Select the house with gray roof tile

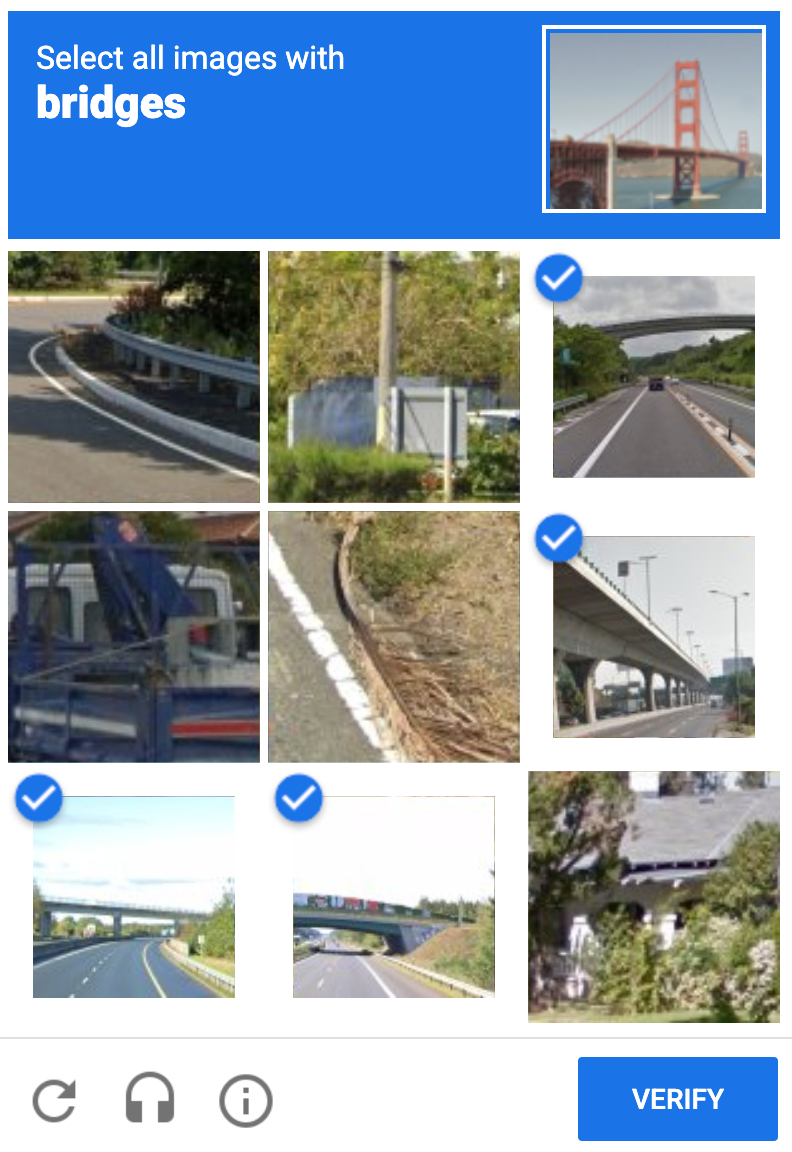[654, 897]
